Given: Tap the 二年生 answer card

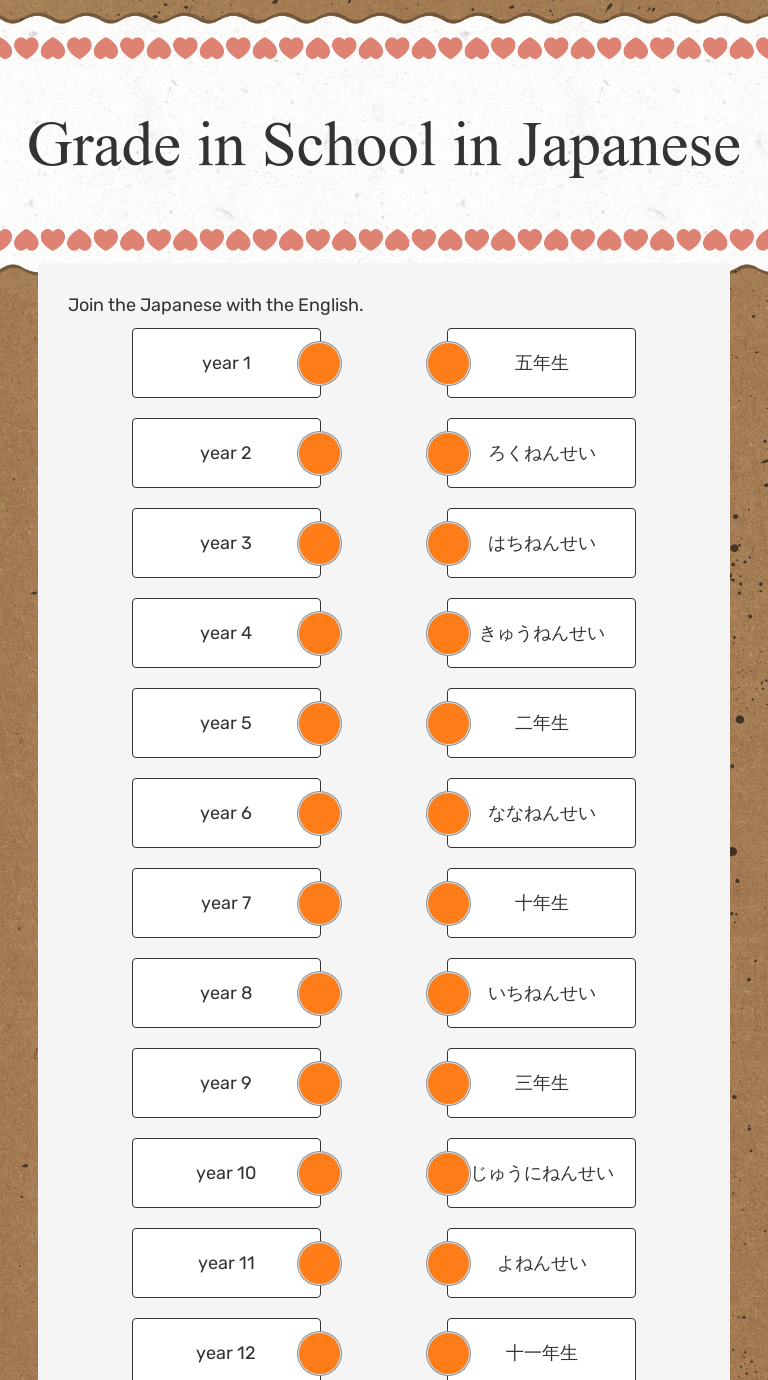Looking at the screenshot, I should click(x=541, y=723).
